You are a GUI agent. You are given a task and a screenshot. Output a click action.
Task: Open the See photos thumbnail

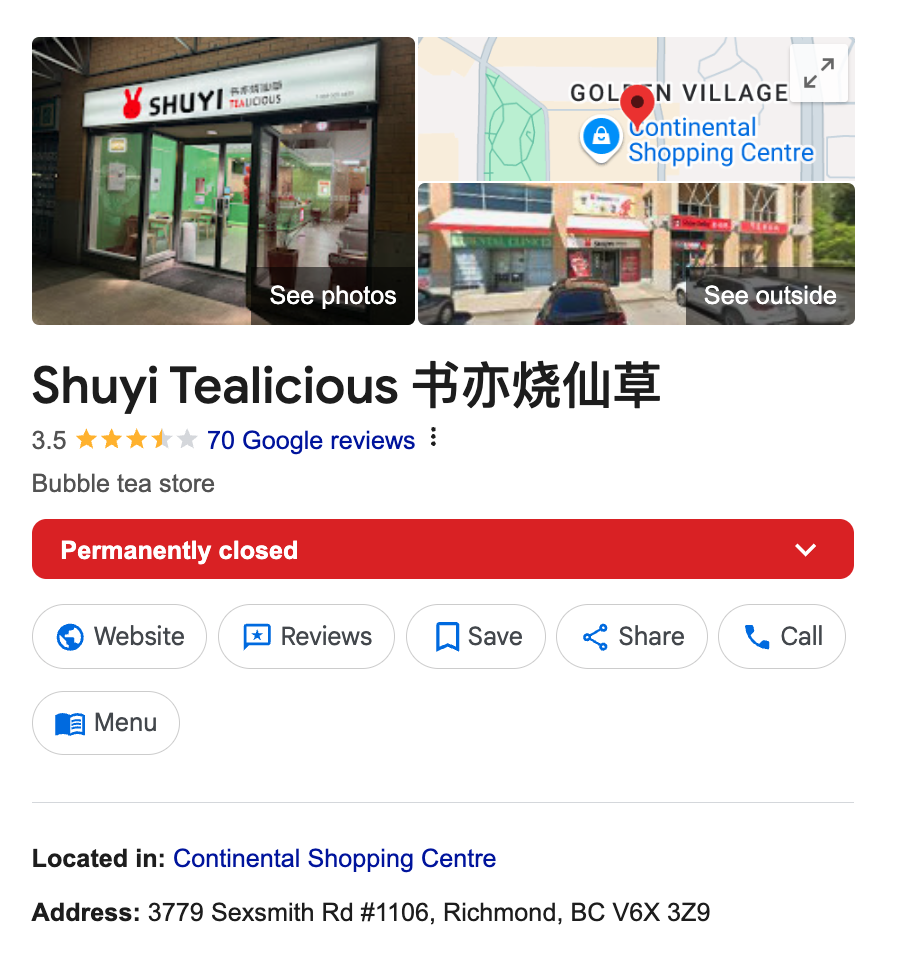click(223, 181)
